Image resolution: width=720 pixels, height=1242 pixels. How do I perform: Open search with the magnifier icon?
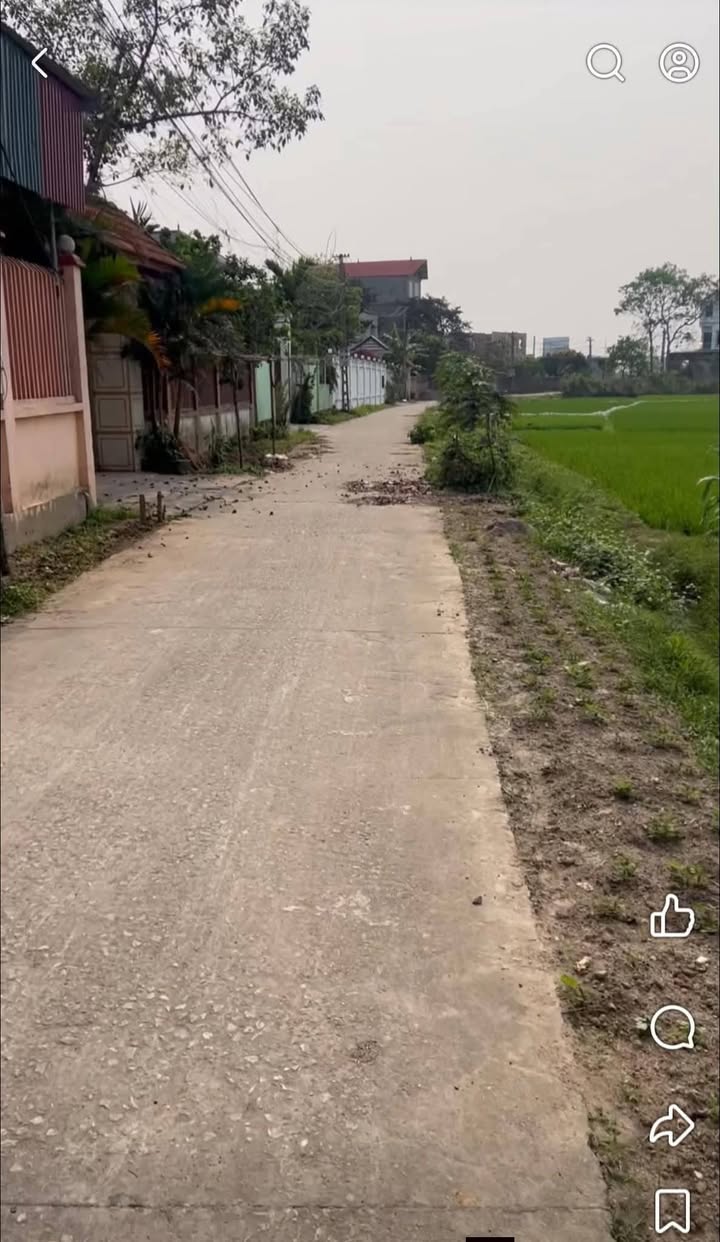click(605, 62)
